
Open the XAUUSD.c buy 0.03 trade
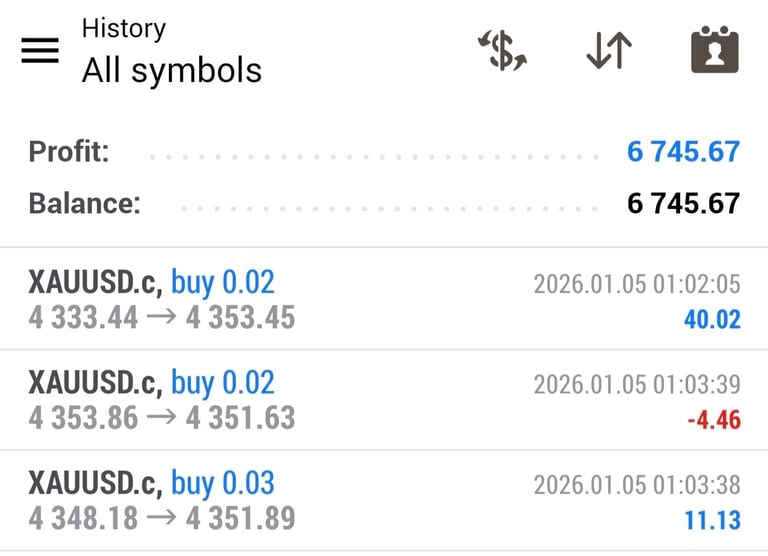pos(384,500)
